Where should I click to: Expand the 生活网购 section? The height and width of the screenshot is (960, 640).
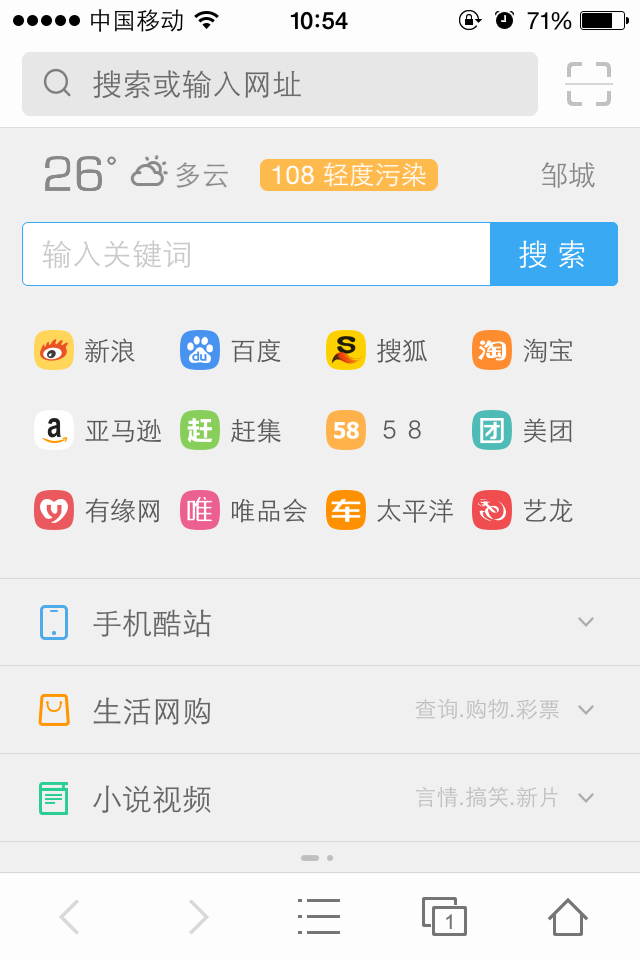[x=320, y=710]
